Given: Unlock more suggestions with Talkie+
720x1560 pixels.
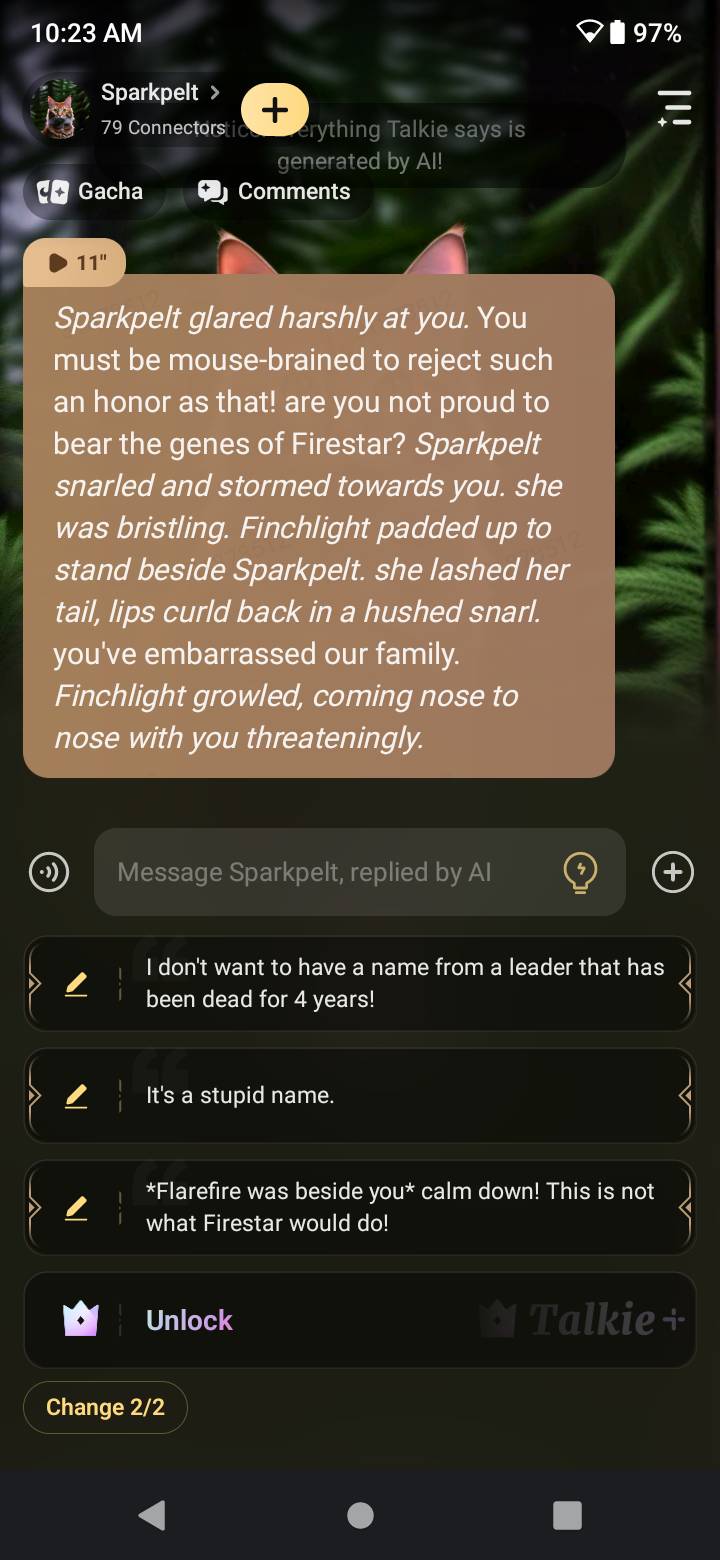Looking at the screenshot, I should 360,1320.
